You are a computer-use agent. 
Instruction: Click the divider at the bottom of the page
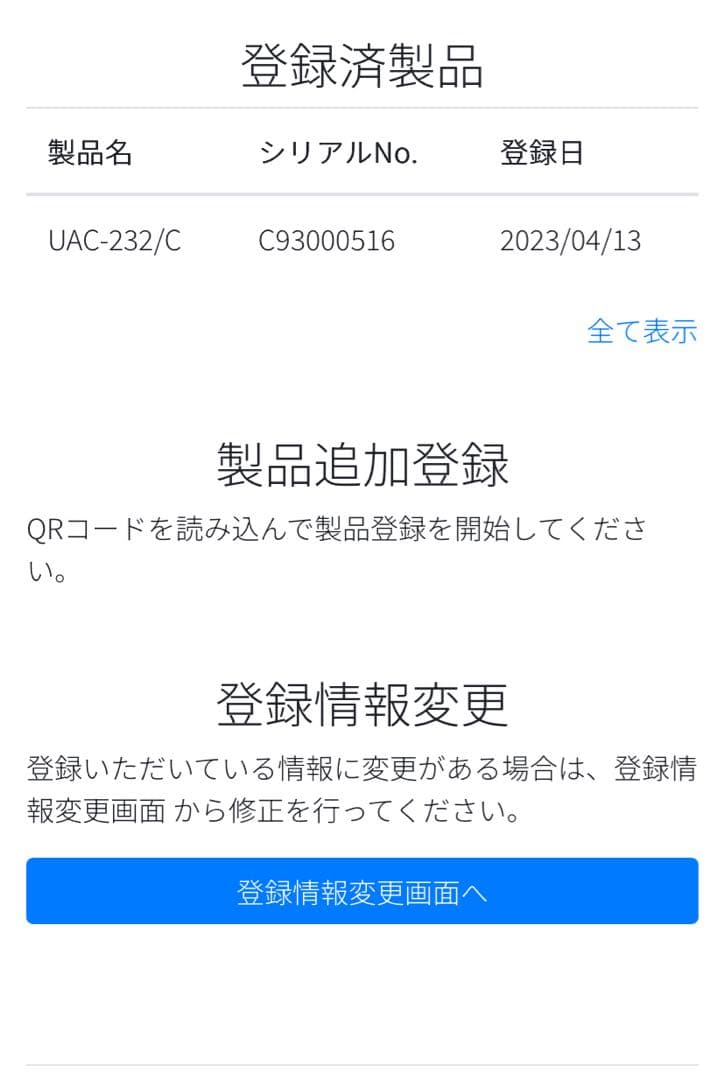(362, 1062)
